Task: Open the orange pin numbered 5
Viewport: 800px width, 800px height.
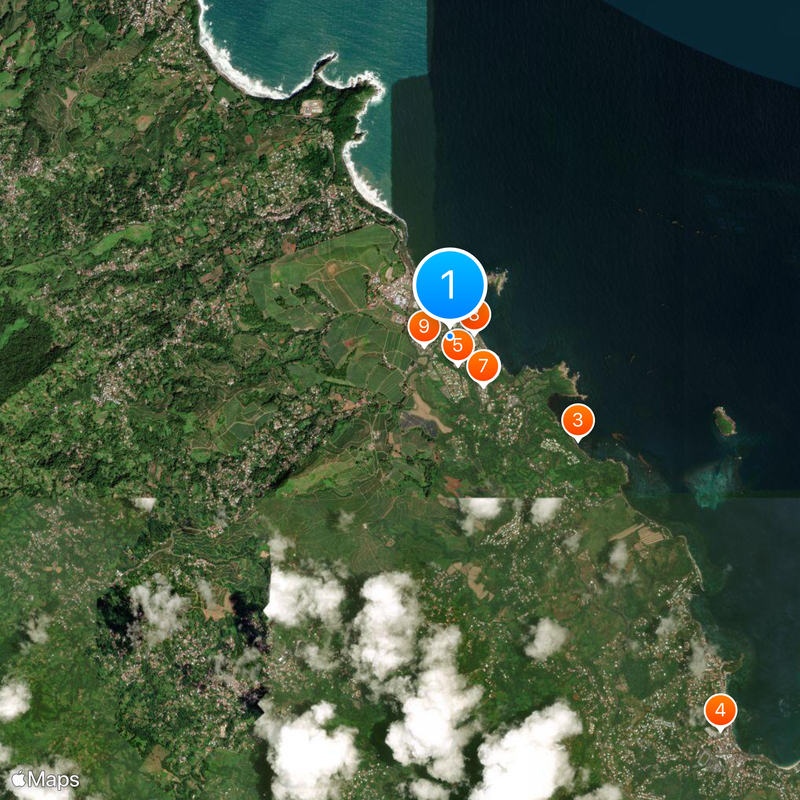Action: coord(459,346)
